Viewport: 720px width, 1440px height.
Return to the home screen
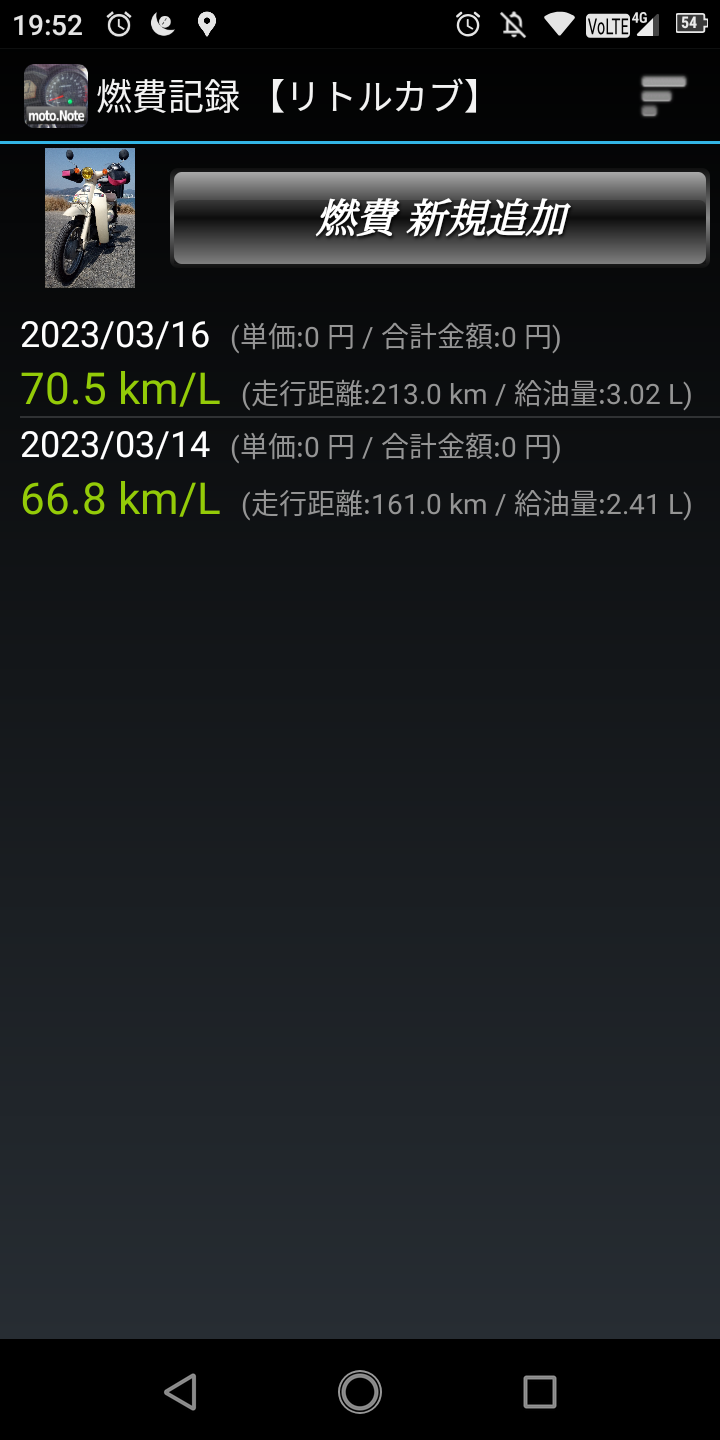tap(360, 1391)
